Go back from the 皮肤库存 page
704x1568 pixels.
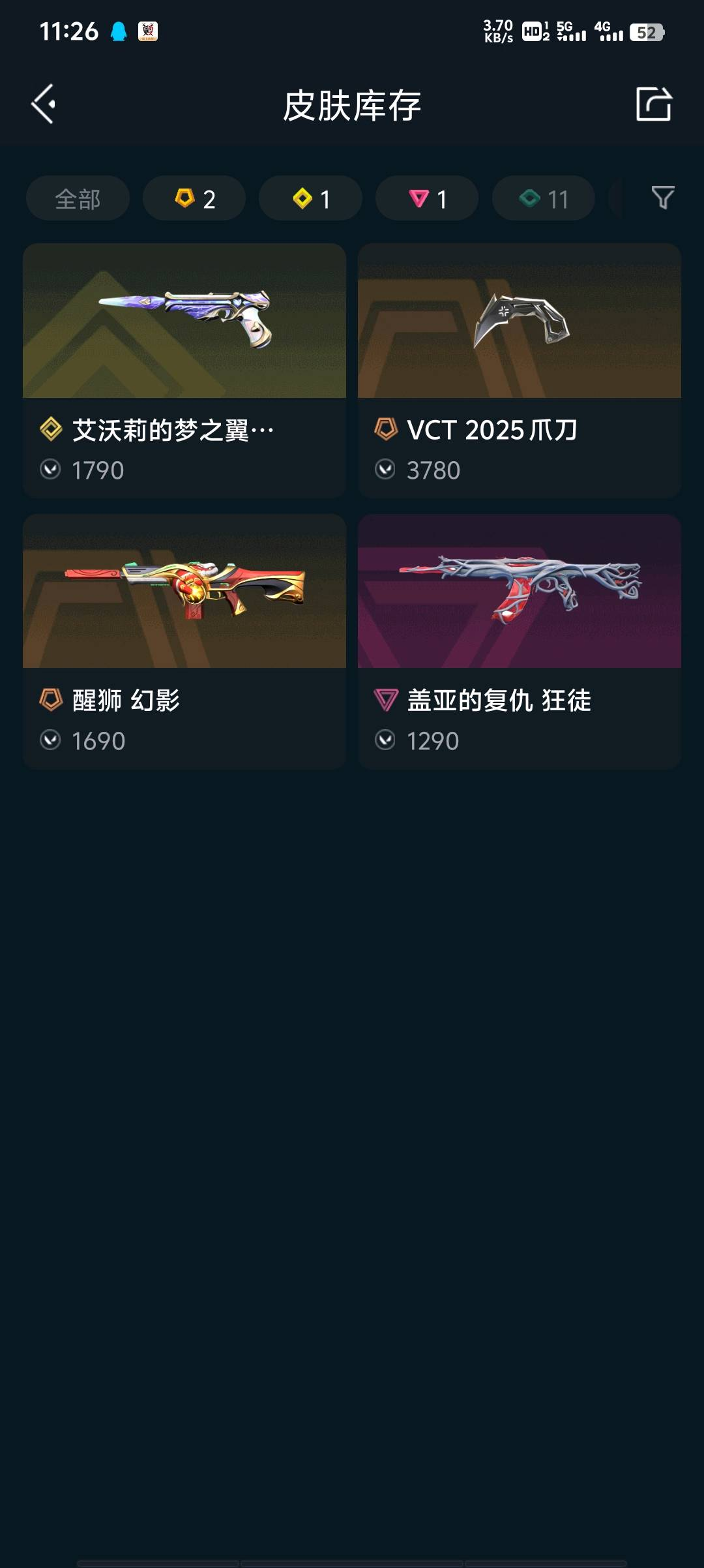44,104
